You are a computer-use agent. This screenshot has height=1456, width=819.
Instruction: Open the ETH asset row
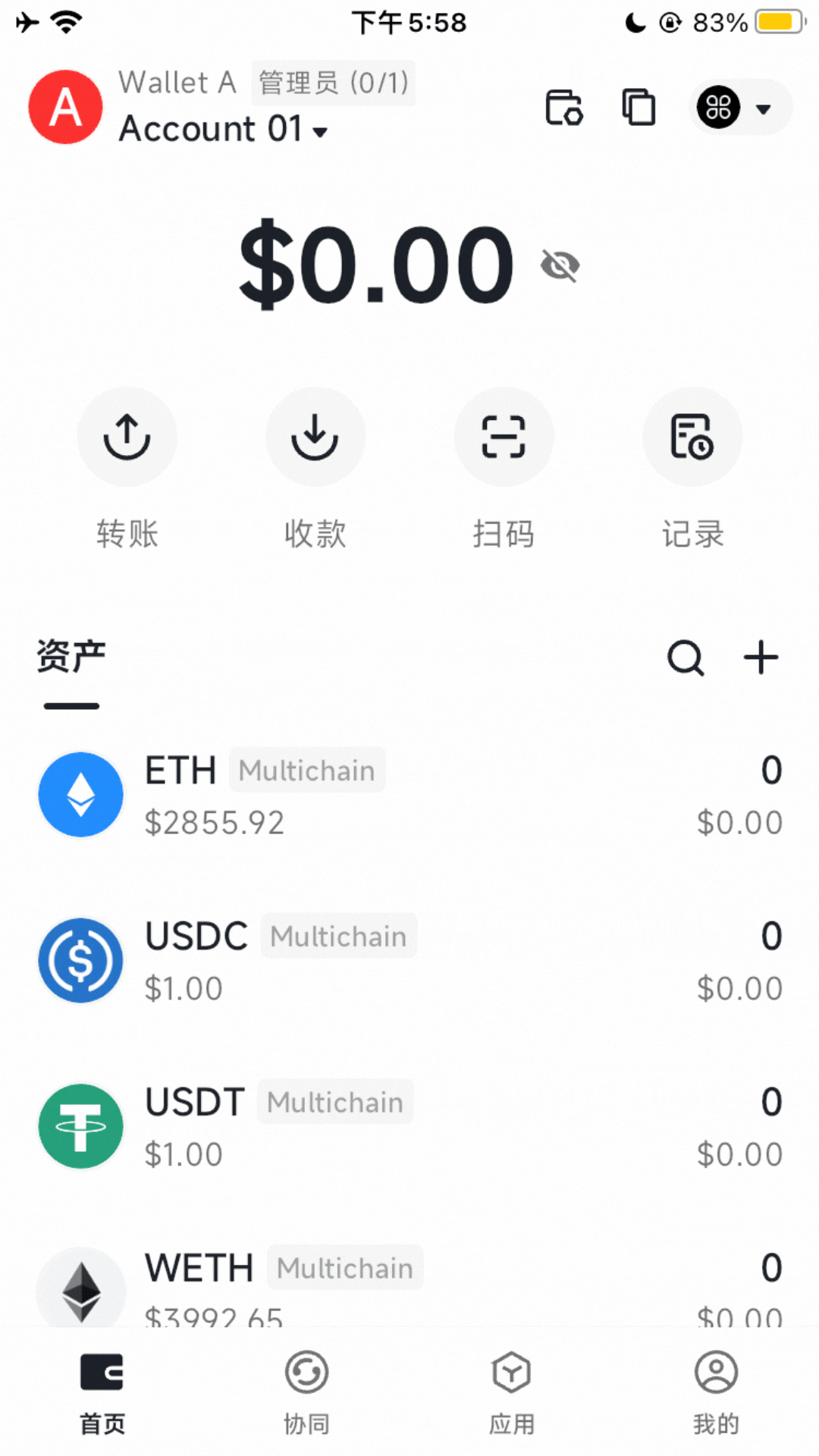(x=409, y=795)
